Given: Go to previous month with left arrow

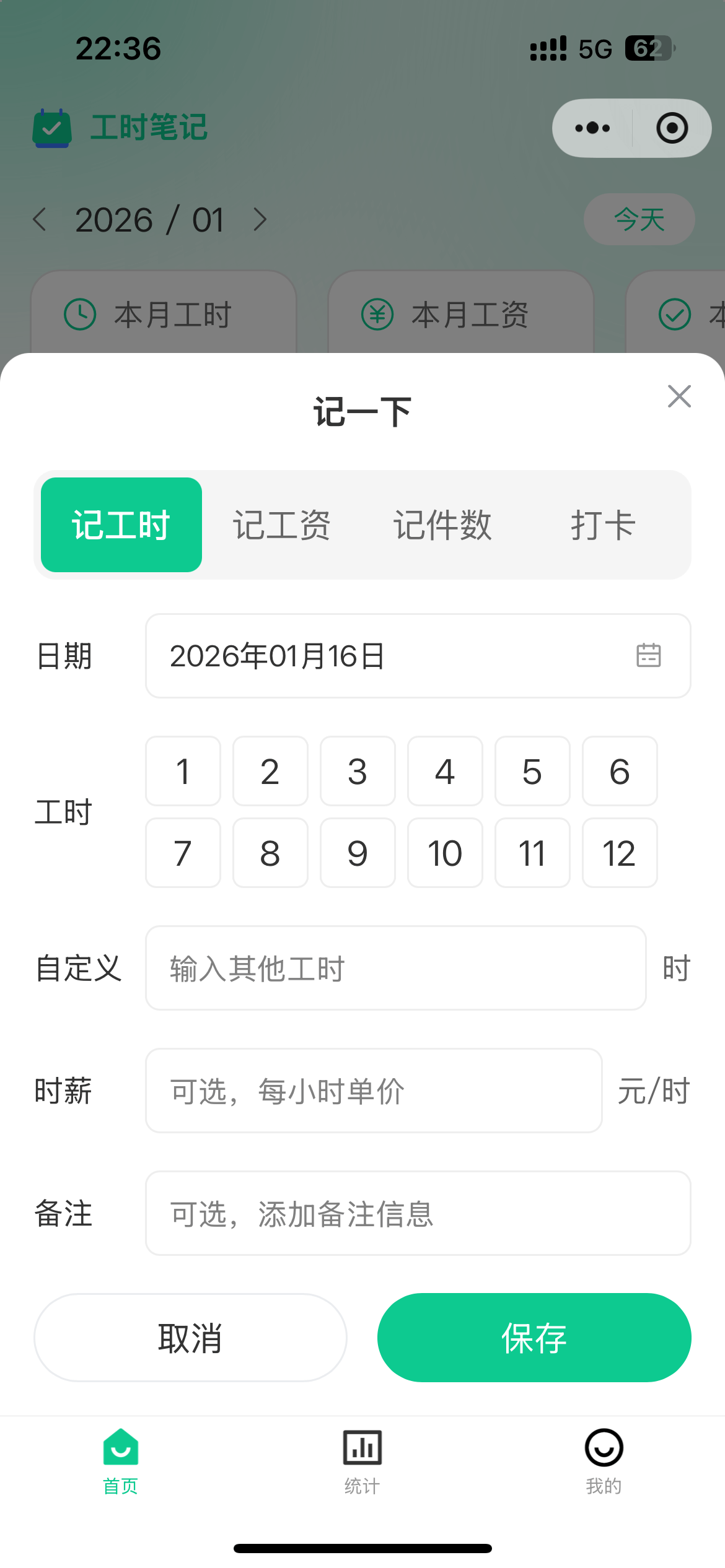Looking at the screenshot, I should point(39,219).
